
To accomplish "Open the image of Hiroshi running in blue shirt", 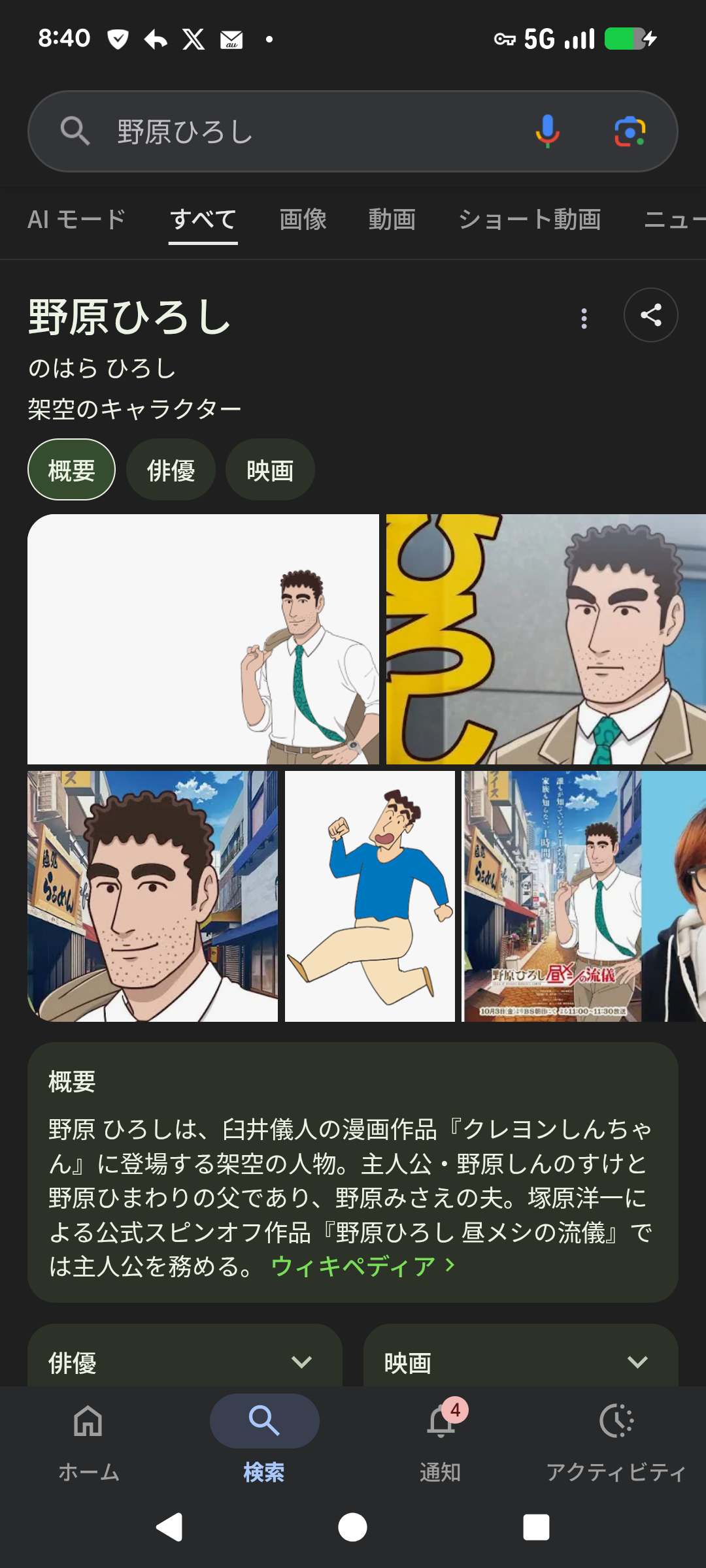I will (x=370, y=896).
